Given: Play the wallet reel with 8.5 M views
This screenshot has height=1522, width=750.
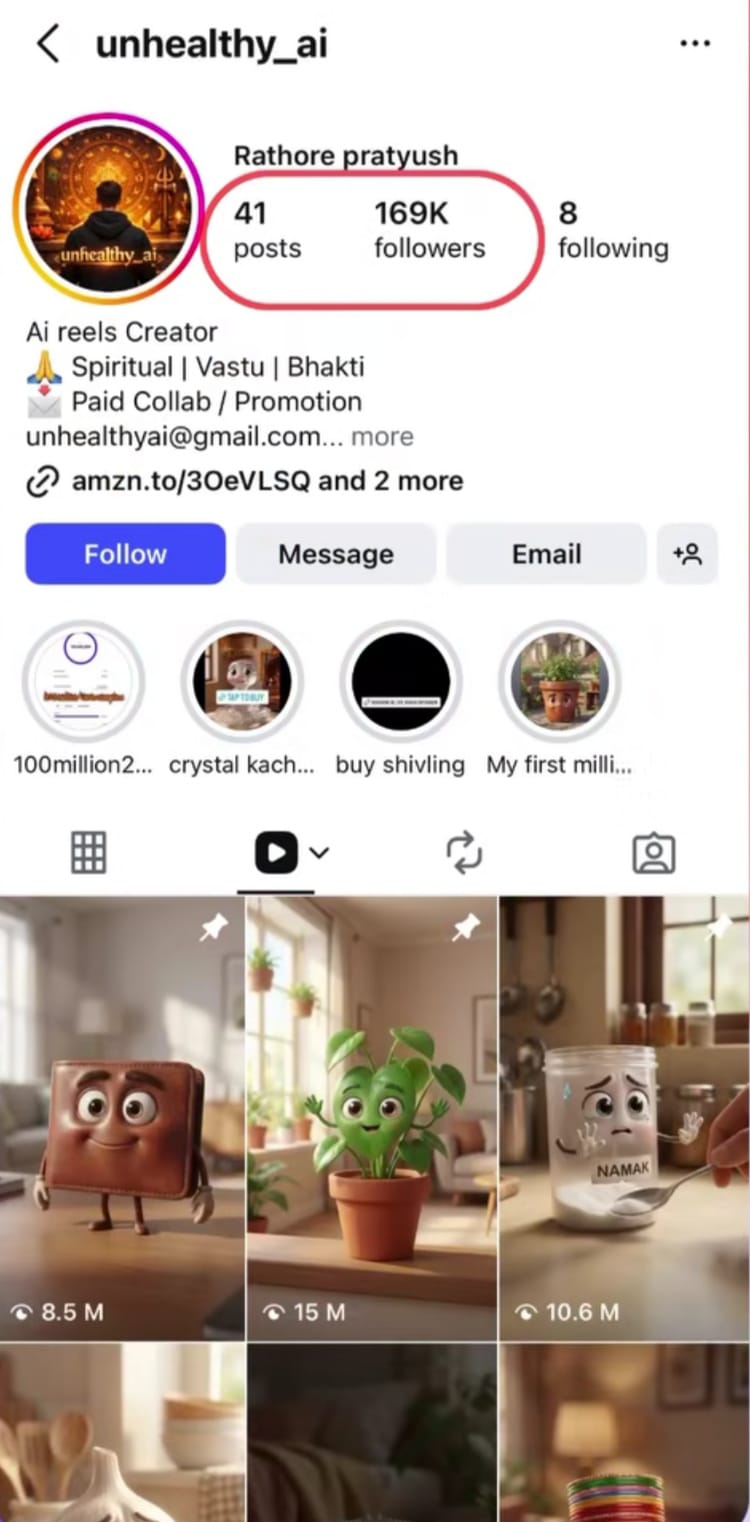Looking at the screenshot, I should 122,1117.
